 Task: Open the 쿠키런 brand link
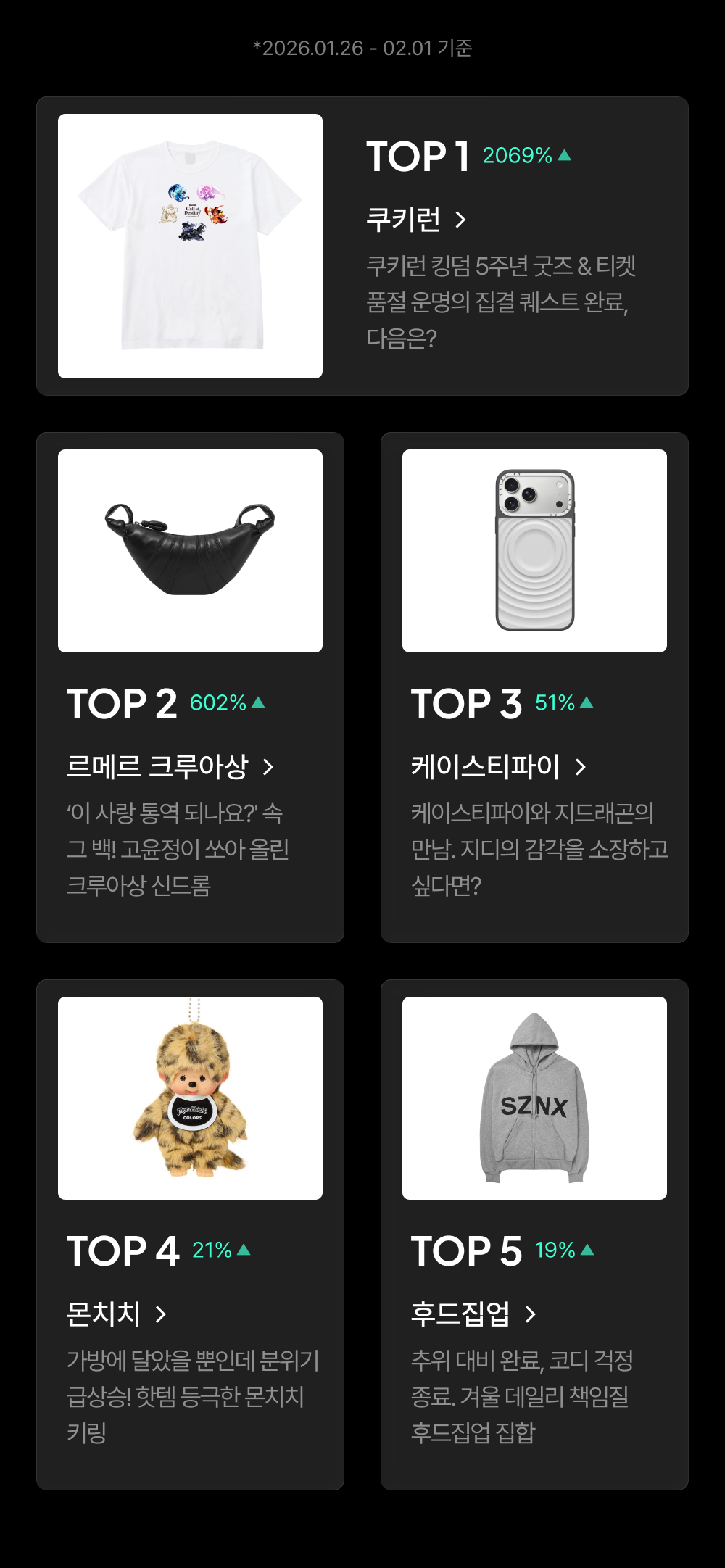point(416,219)
